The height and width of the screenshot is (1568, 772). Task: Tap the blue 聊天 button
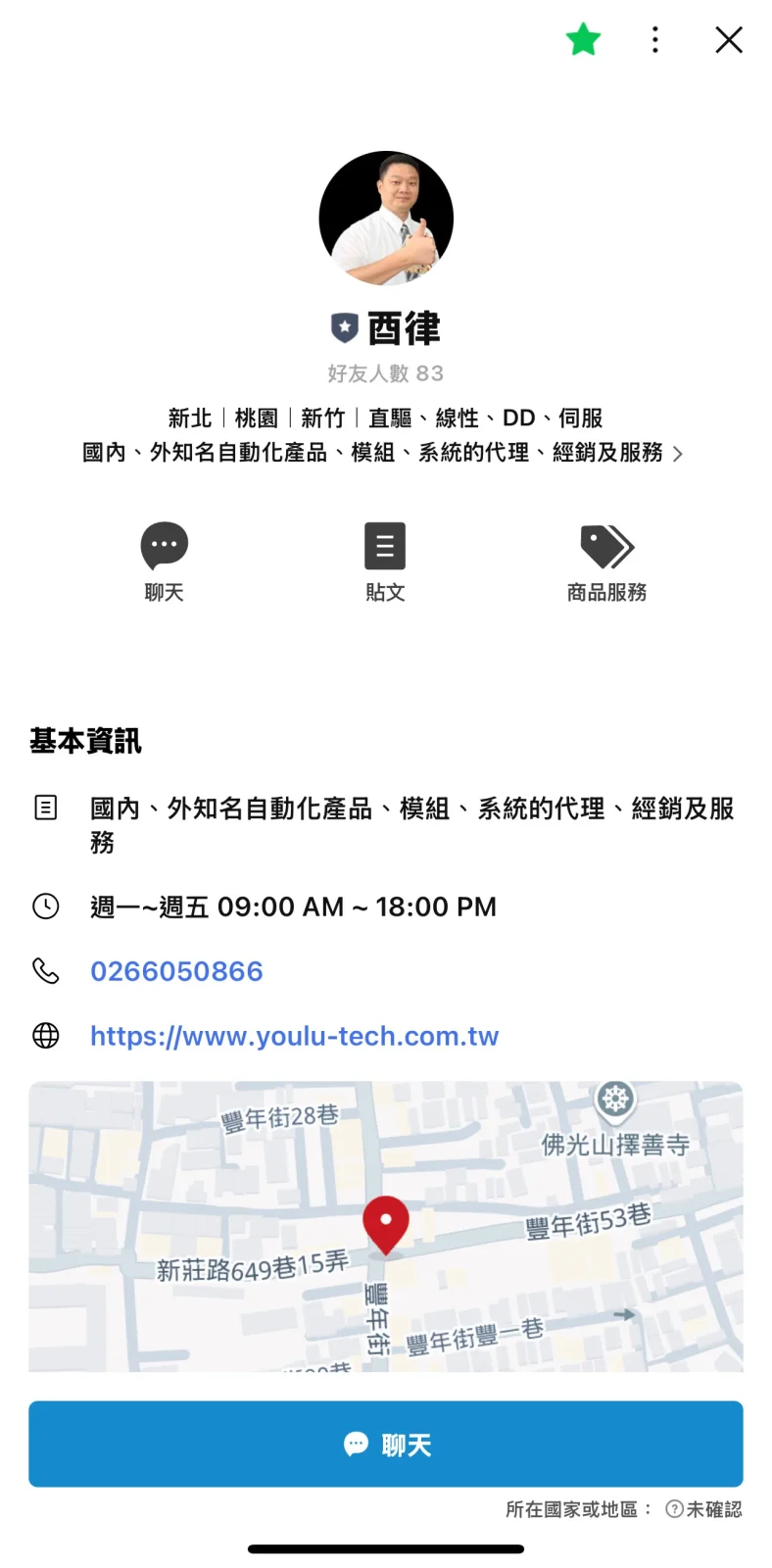pos(386,1444)
